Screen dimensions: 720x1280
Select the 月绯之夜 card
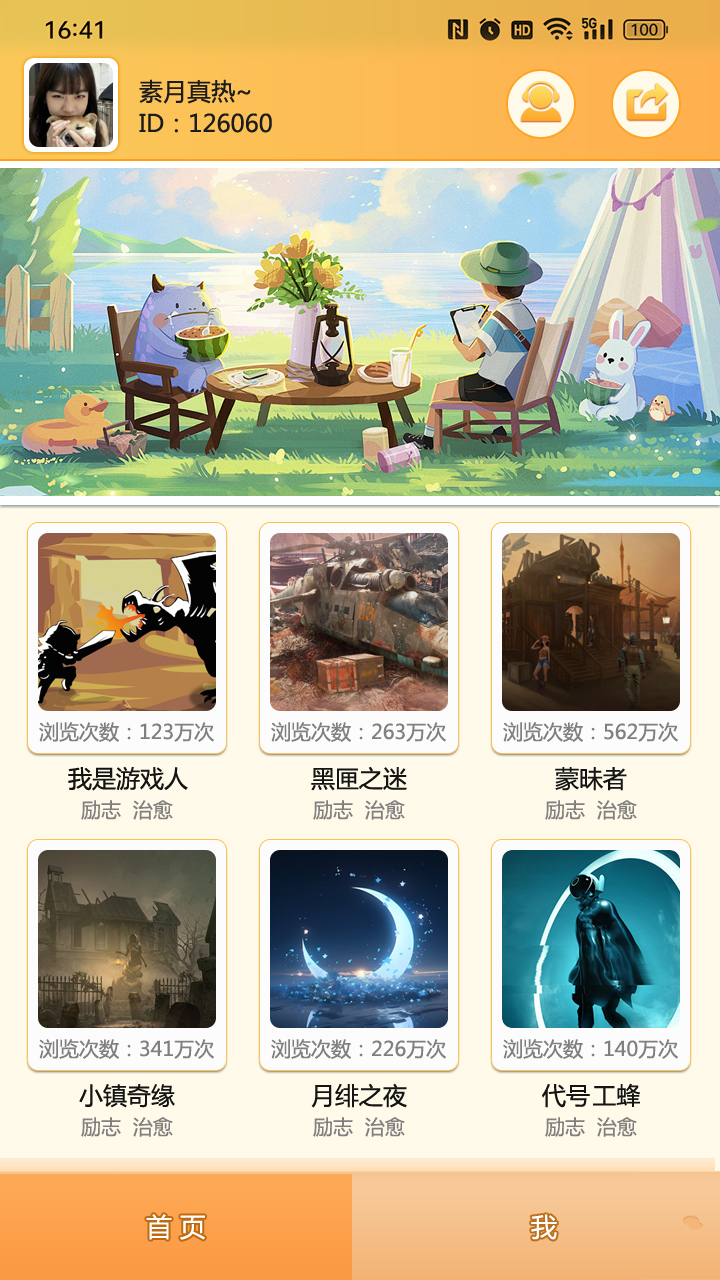point(359,955)
